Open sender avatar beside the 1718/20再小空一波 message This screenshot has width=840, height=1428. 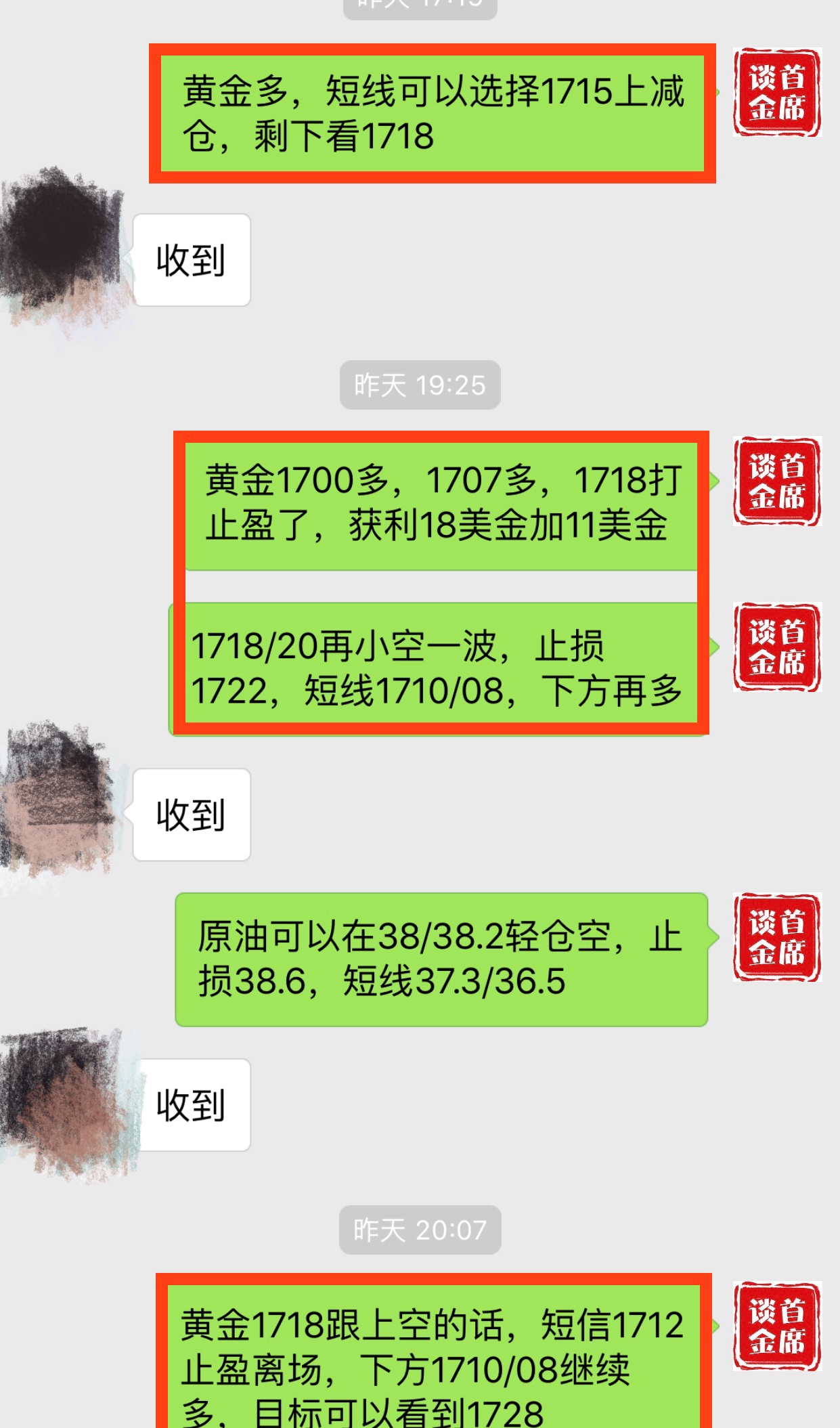click(776, 647)
